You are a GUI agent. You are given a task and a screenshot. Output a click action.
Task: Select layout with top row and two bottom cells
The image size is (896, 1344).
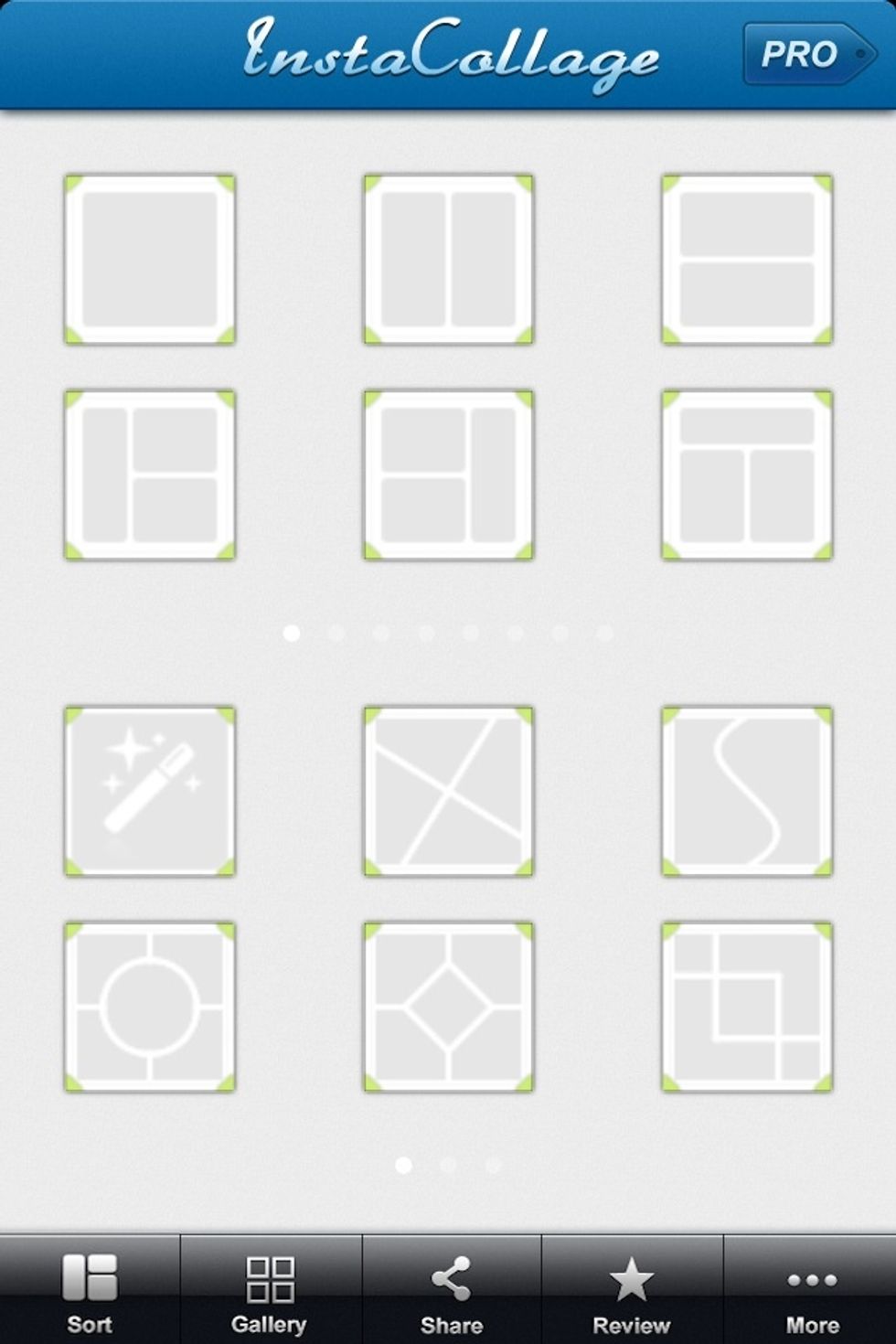click(747, 475)
